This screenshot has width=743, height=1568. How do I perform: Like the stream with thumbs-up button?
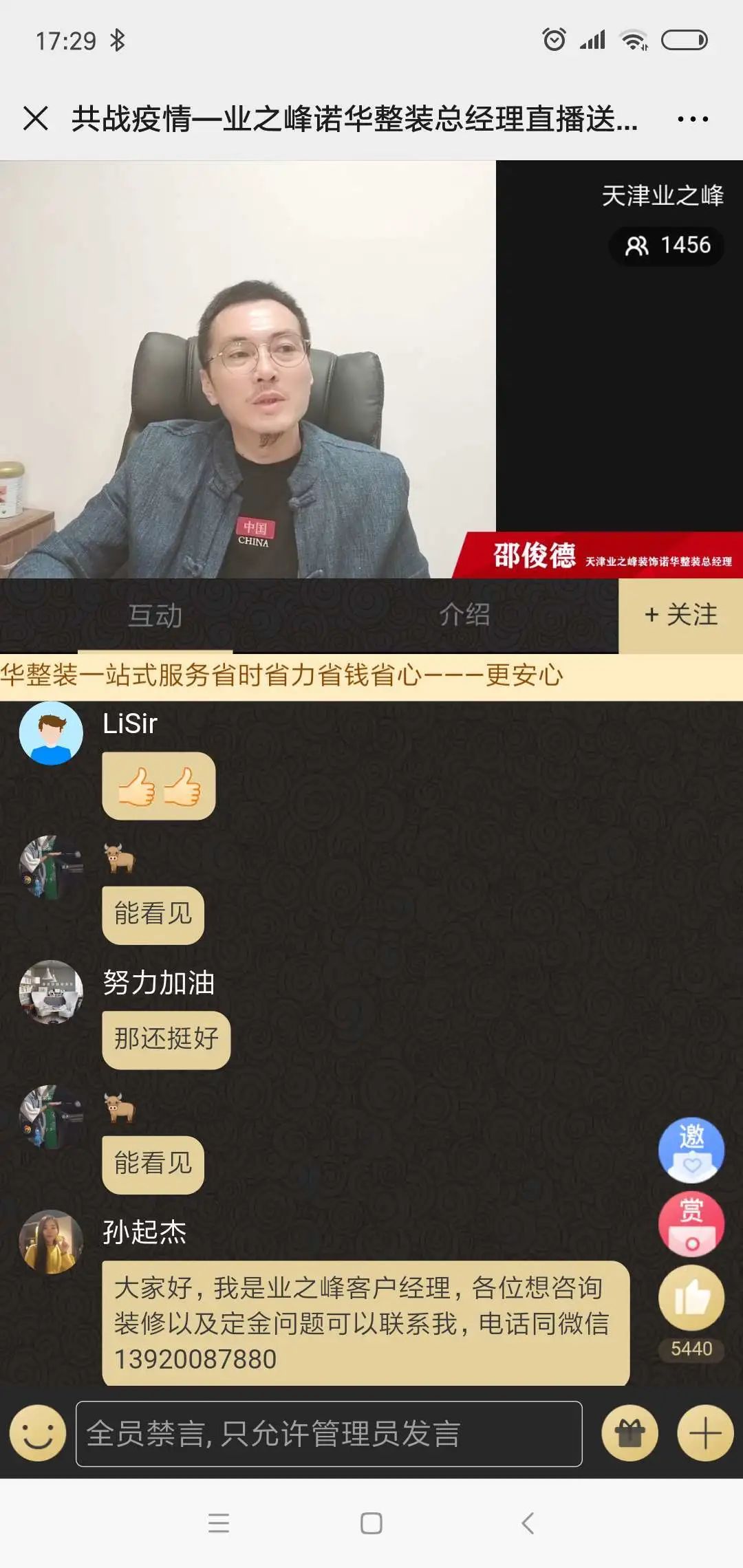[691, 1299]
